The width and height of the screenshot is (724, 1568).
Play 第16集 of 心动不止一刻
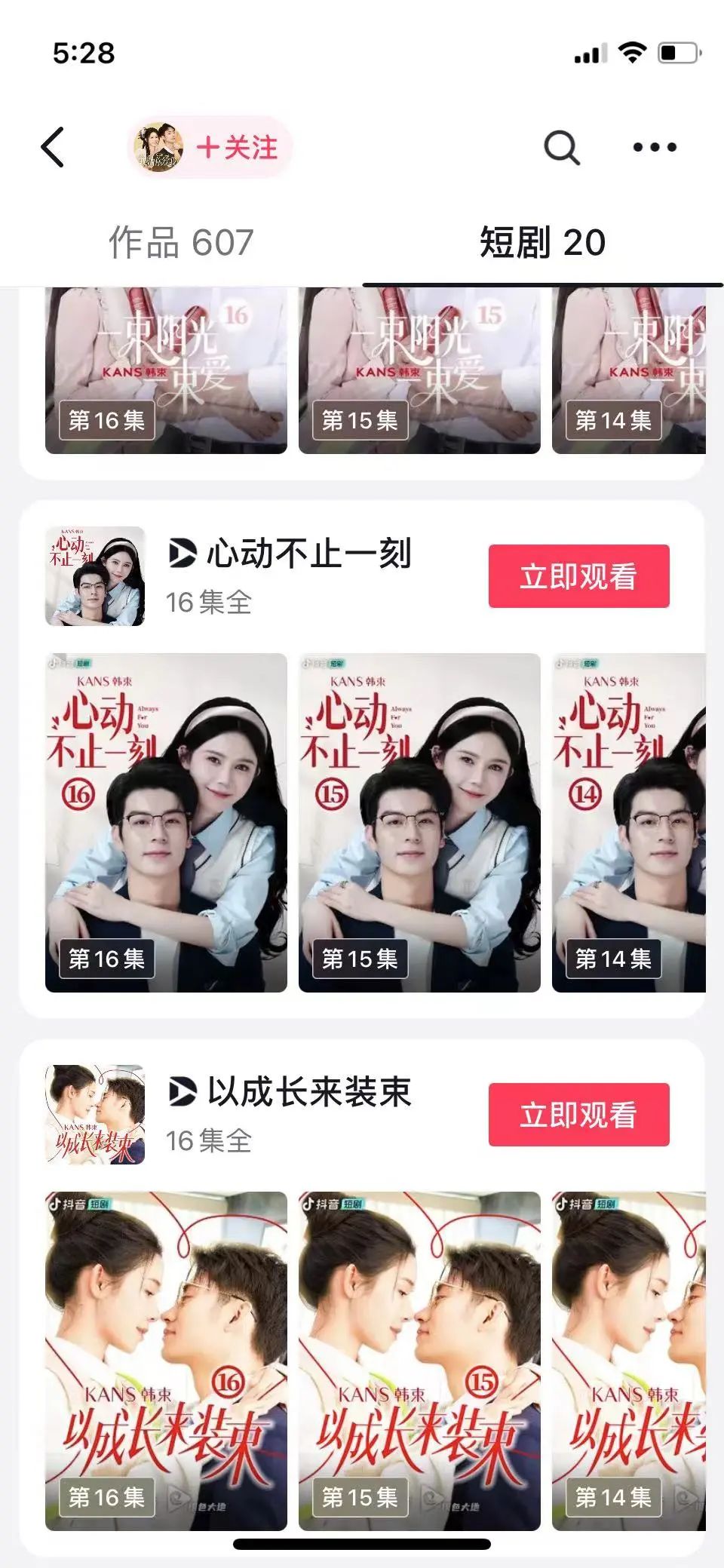[166, 822]
